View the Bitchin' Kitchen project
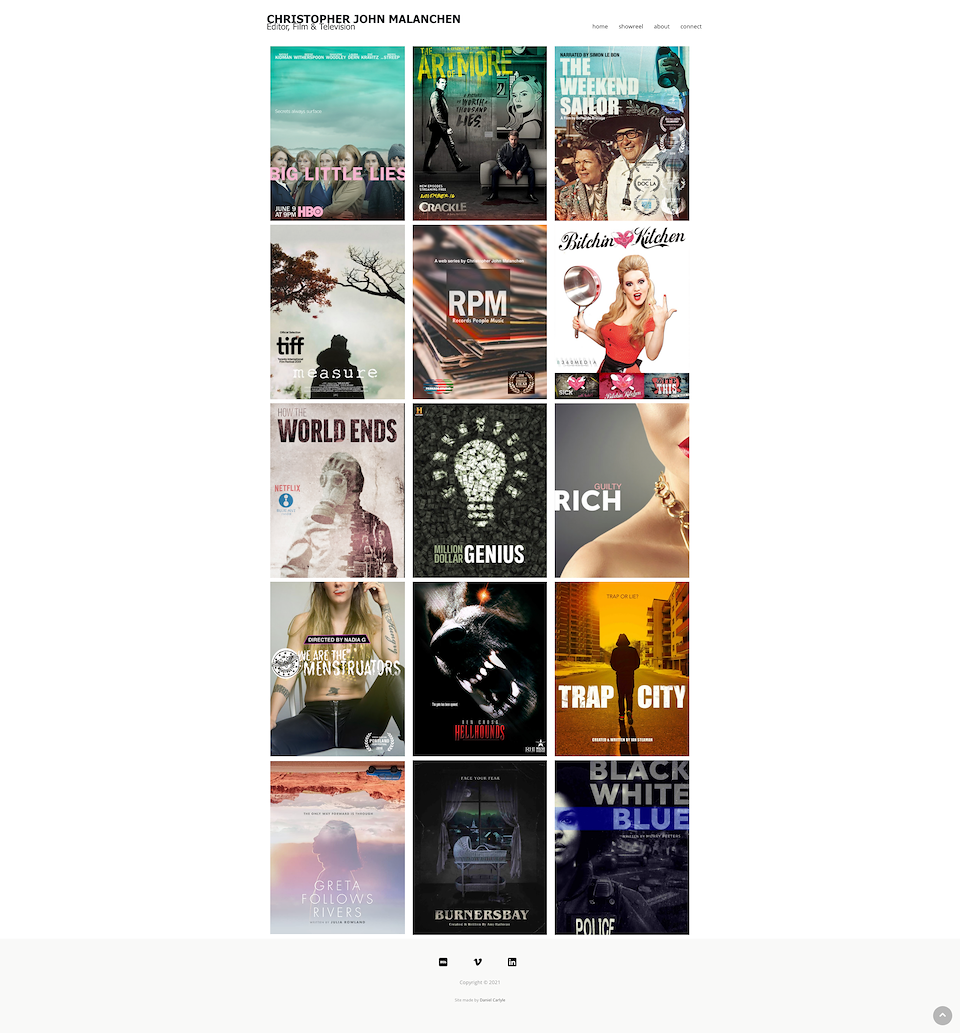This screenshot has height=1033, width=960. [x=622, y=312]
